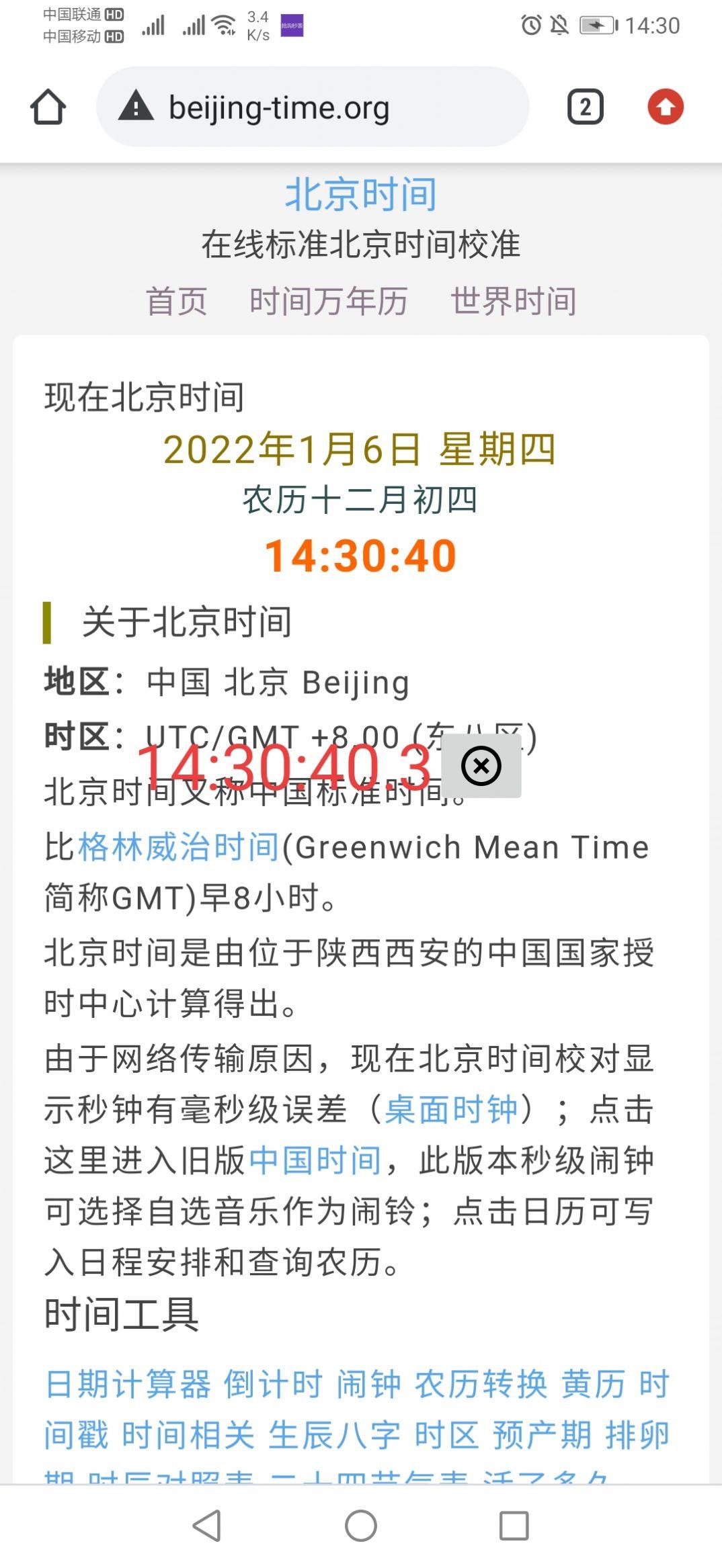Open the 桌面时钟 link
The width and height of the screenshot is (722, 1568).
(x=451, y=1108)
